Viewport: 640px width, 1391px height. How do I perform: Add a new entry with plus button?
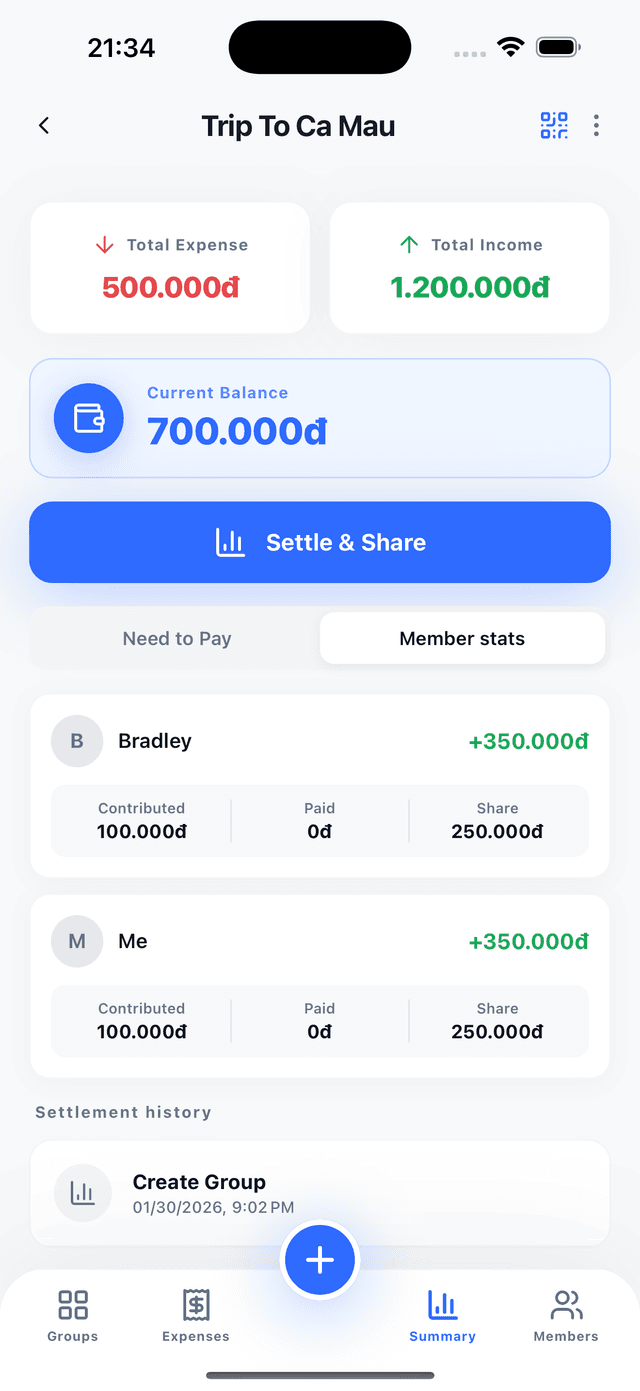(320, 1260)
